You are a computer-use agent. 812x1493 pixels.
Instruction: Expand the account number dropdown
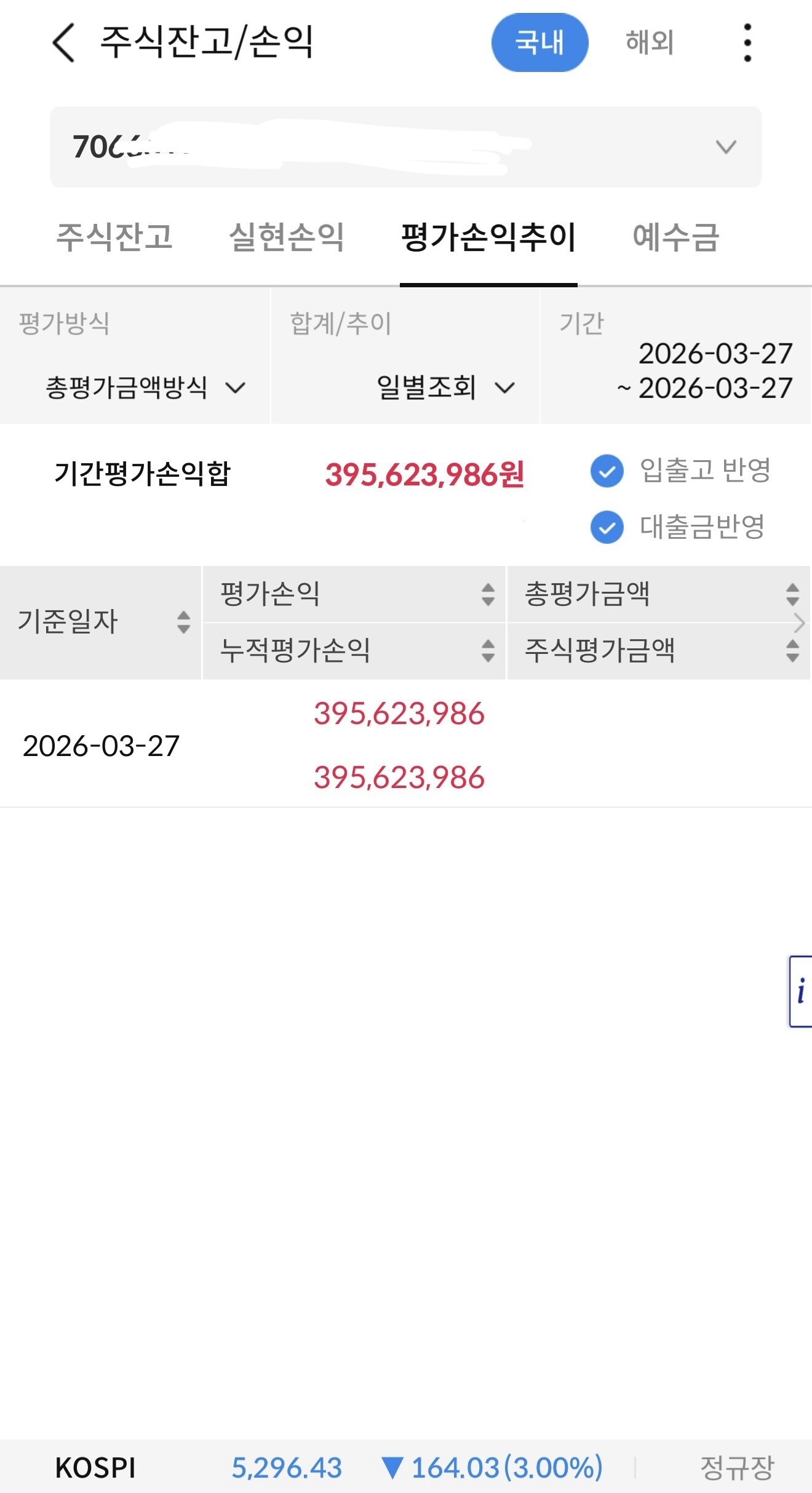(x=405, y=147)
